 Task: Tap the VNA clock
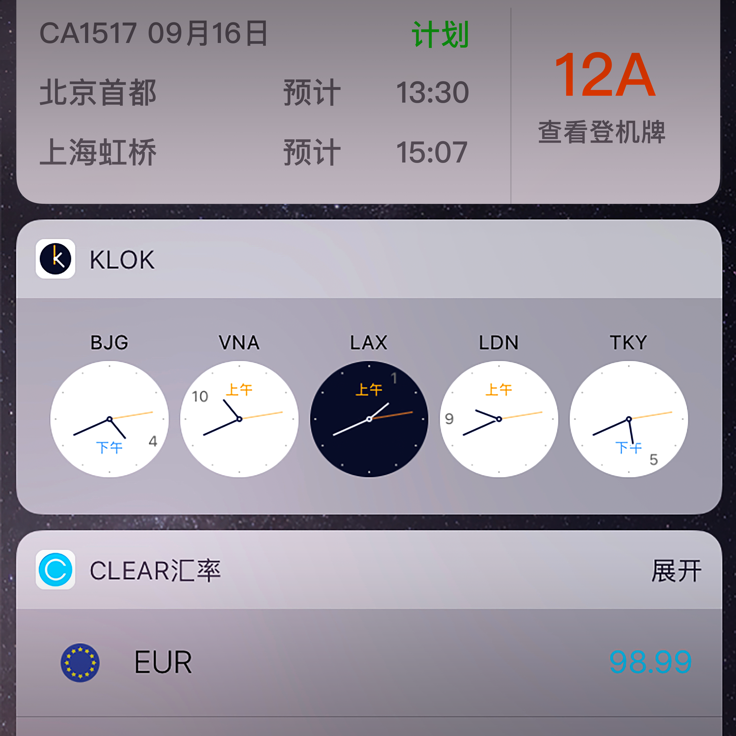239,418
